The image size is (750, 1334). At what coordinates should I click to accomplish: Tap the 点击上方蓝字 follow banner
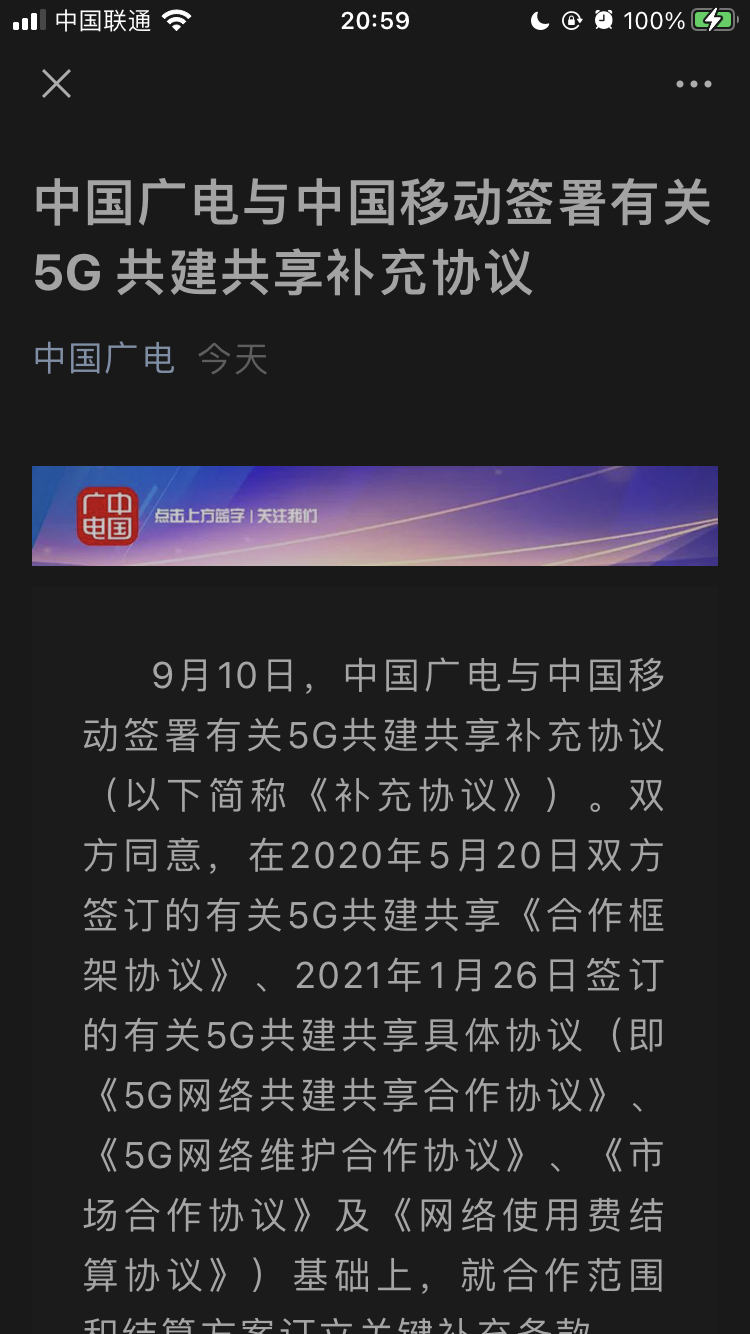click(x=374, y=516)
